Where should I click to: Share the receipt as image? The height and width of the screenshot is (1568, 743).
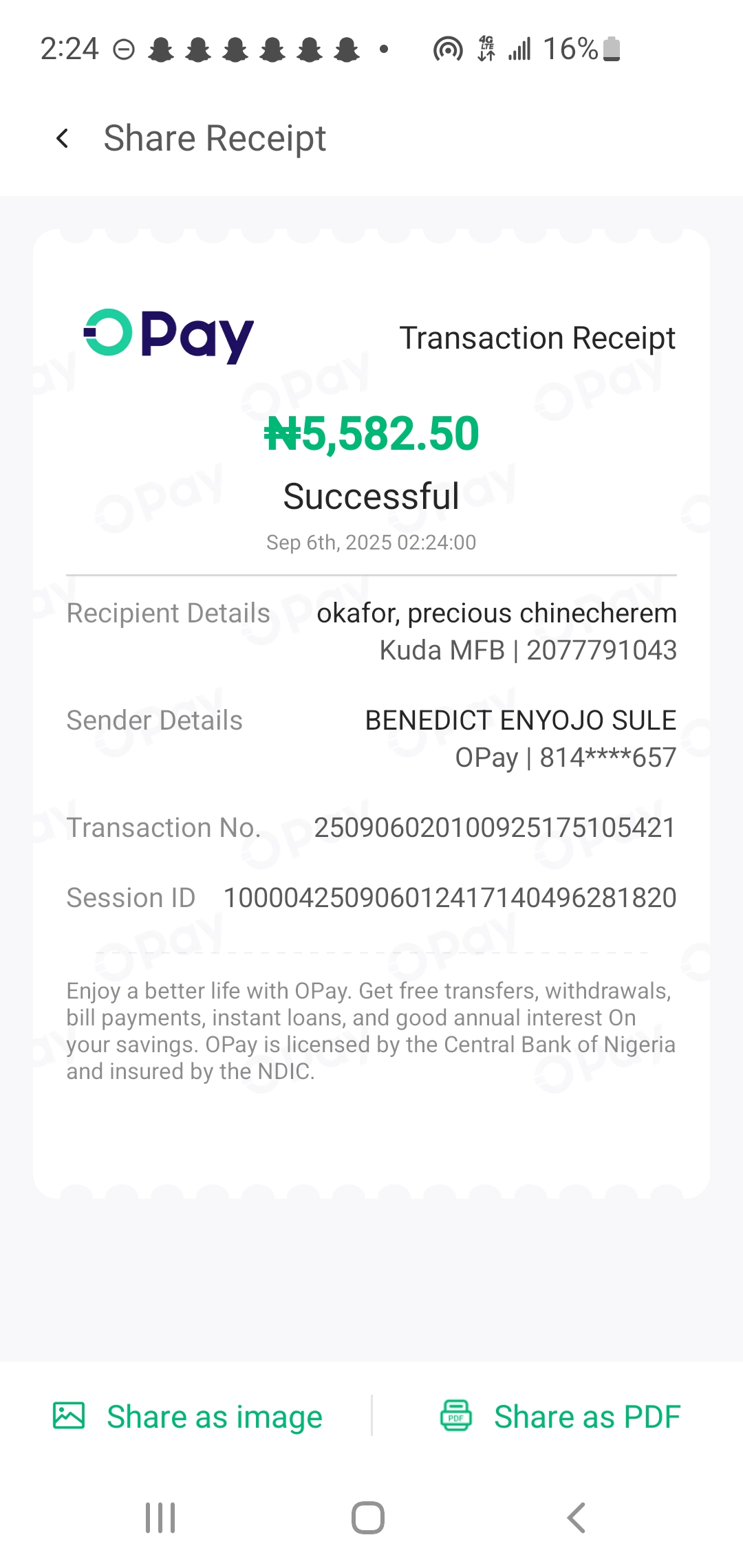188,1416
